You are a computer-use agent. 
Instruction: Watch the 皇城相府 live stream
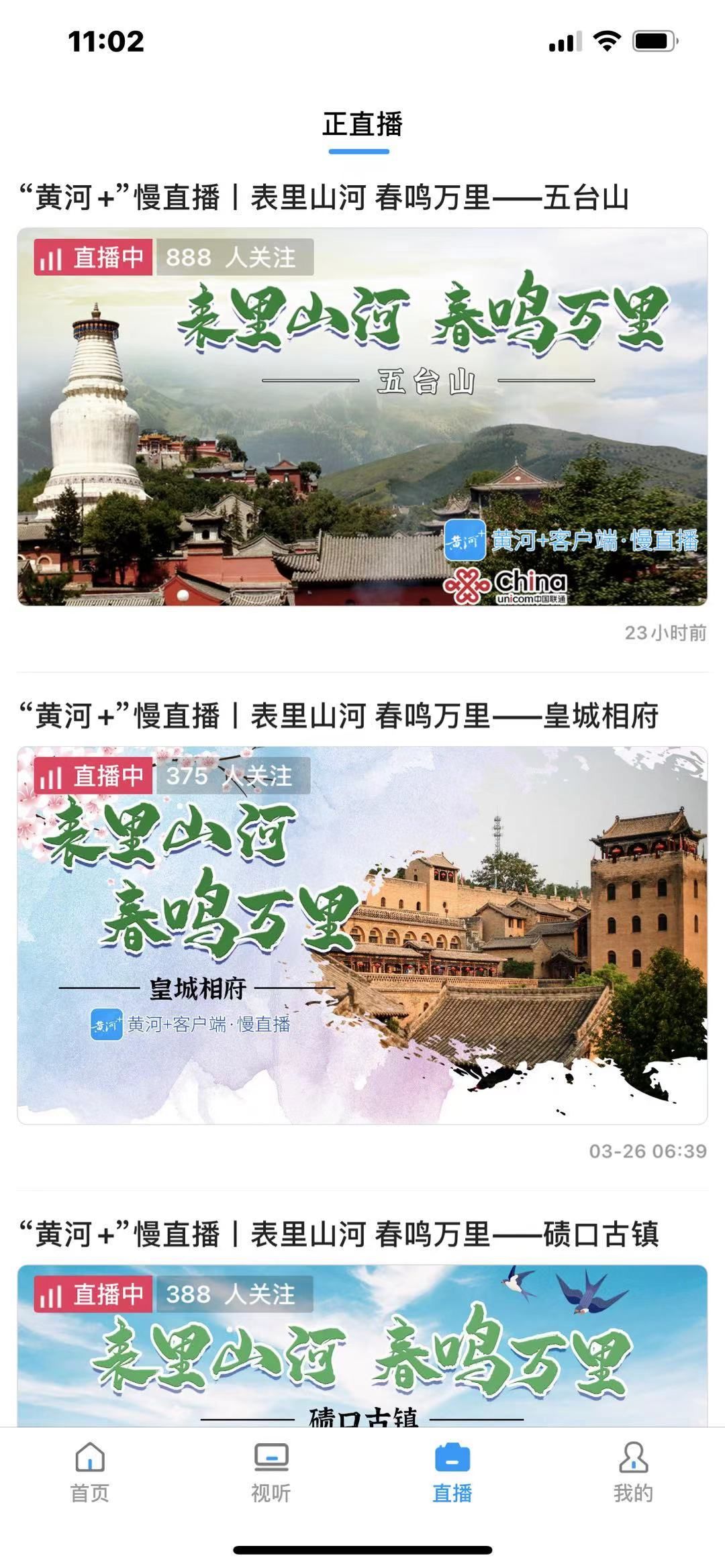click(x=362, y=935)
